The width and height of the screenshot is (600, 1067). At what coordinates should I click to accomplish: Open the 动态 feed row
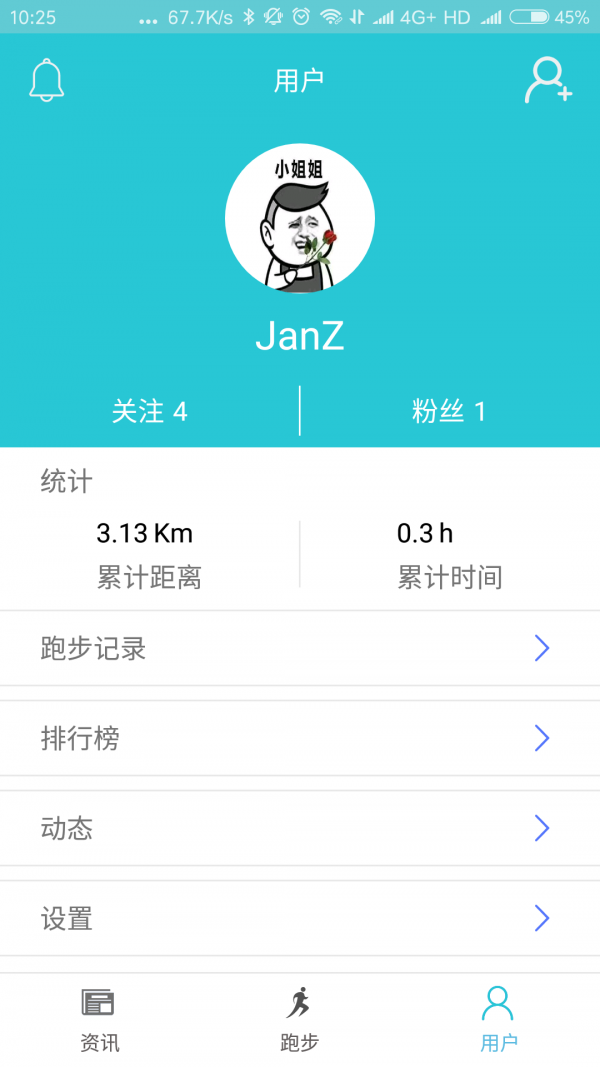coord(300,828)
